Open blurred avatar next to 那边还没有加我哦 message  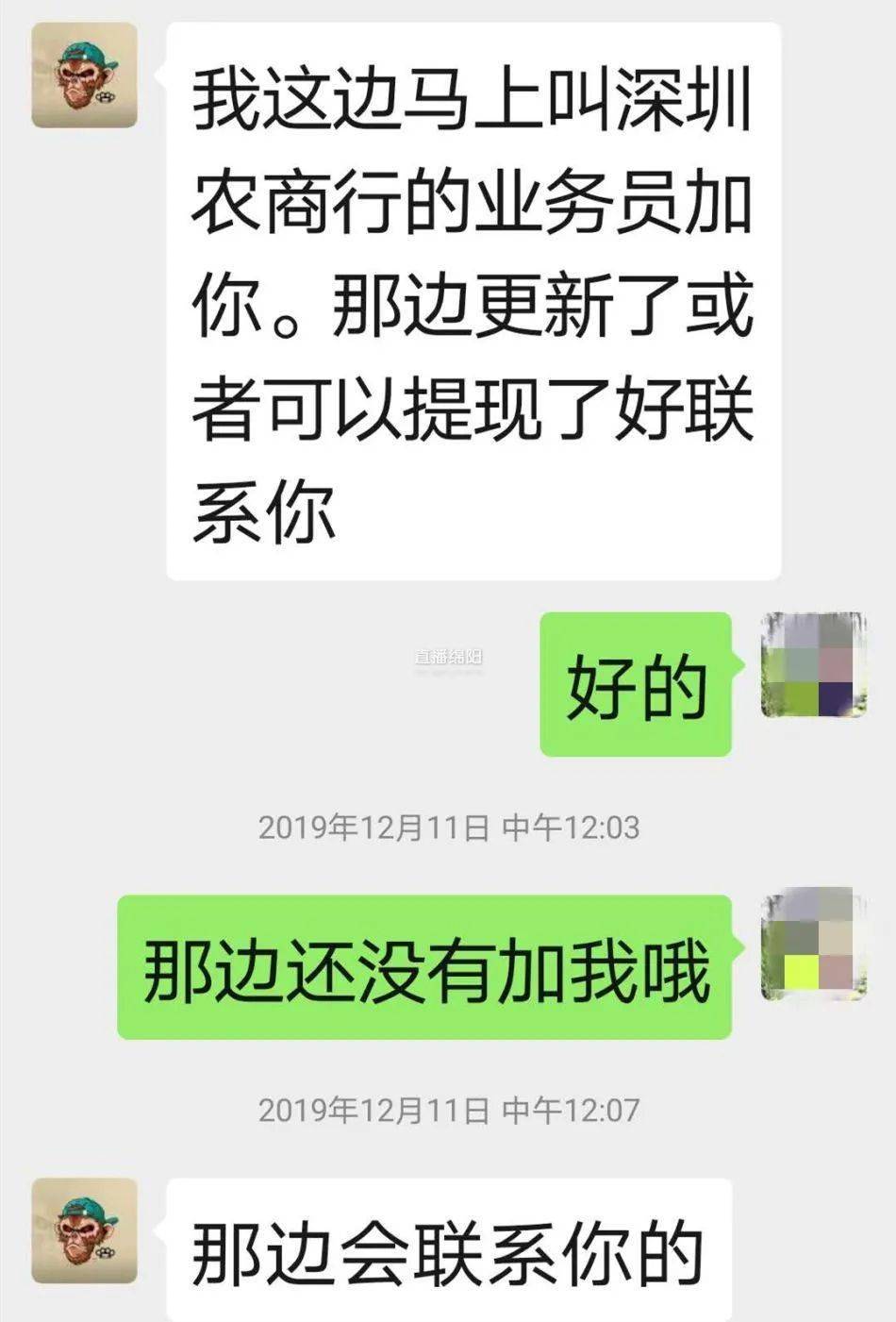coord(813,945)
